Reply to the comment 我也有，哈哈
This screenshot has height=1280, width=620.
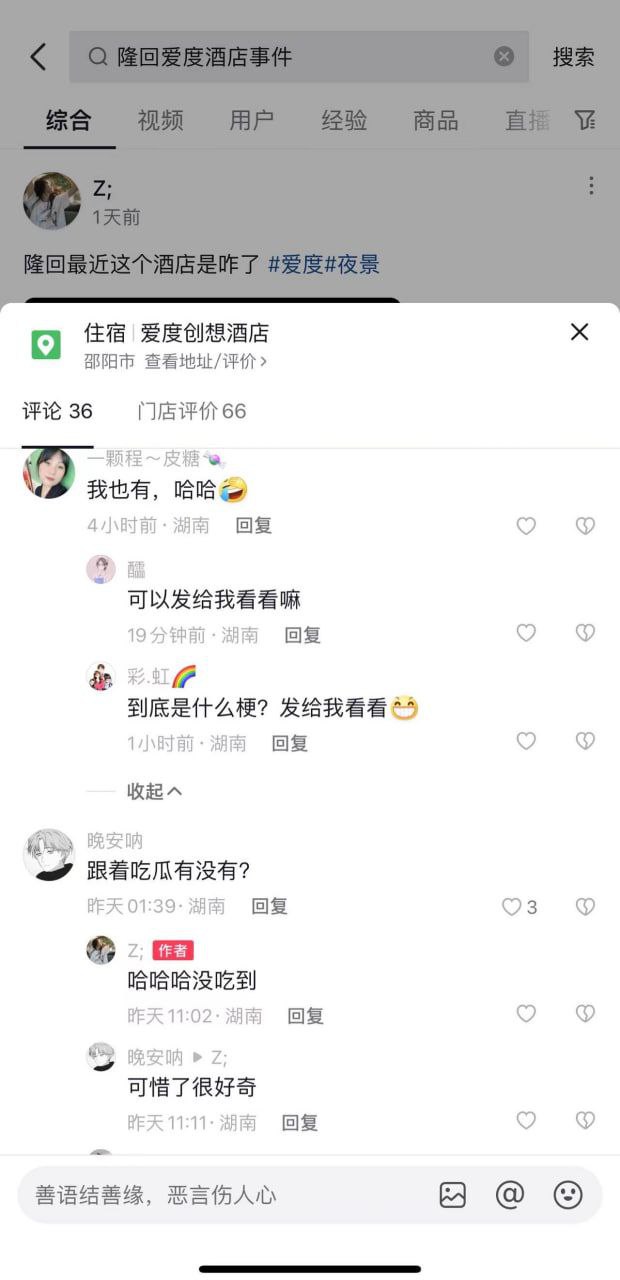(253, 525)
